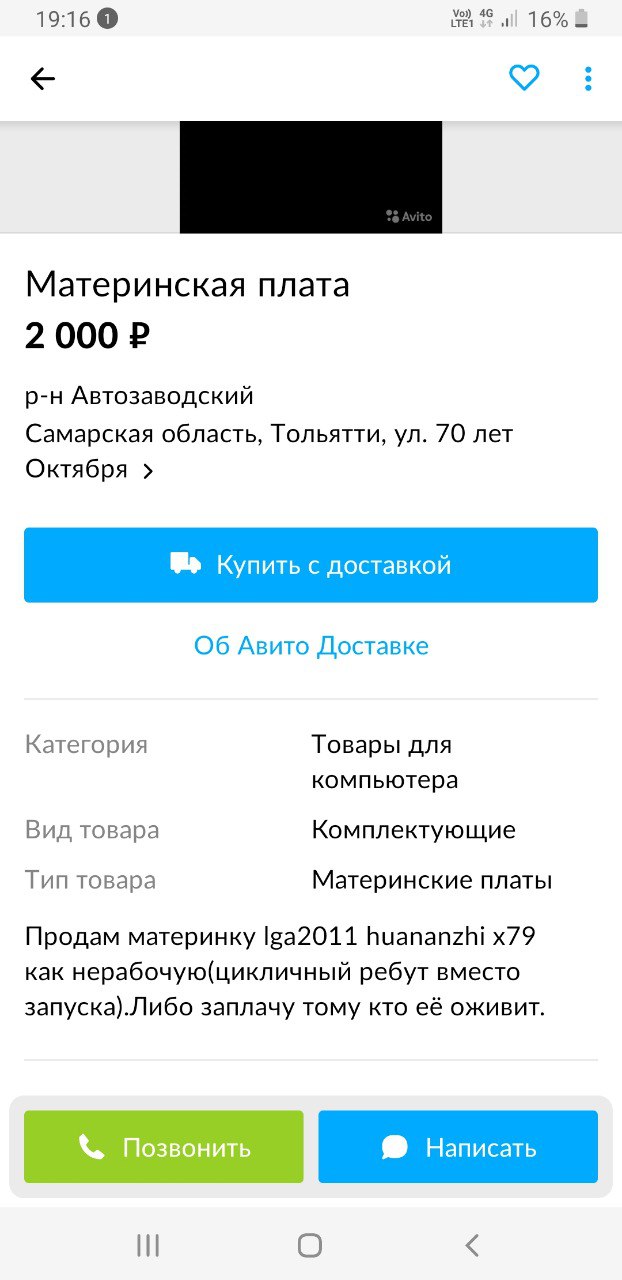Open the seller address ул. 70 лет Октября
This screenshot has height=1280, width=622.
coord(269,451)
